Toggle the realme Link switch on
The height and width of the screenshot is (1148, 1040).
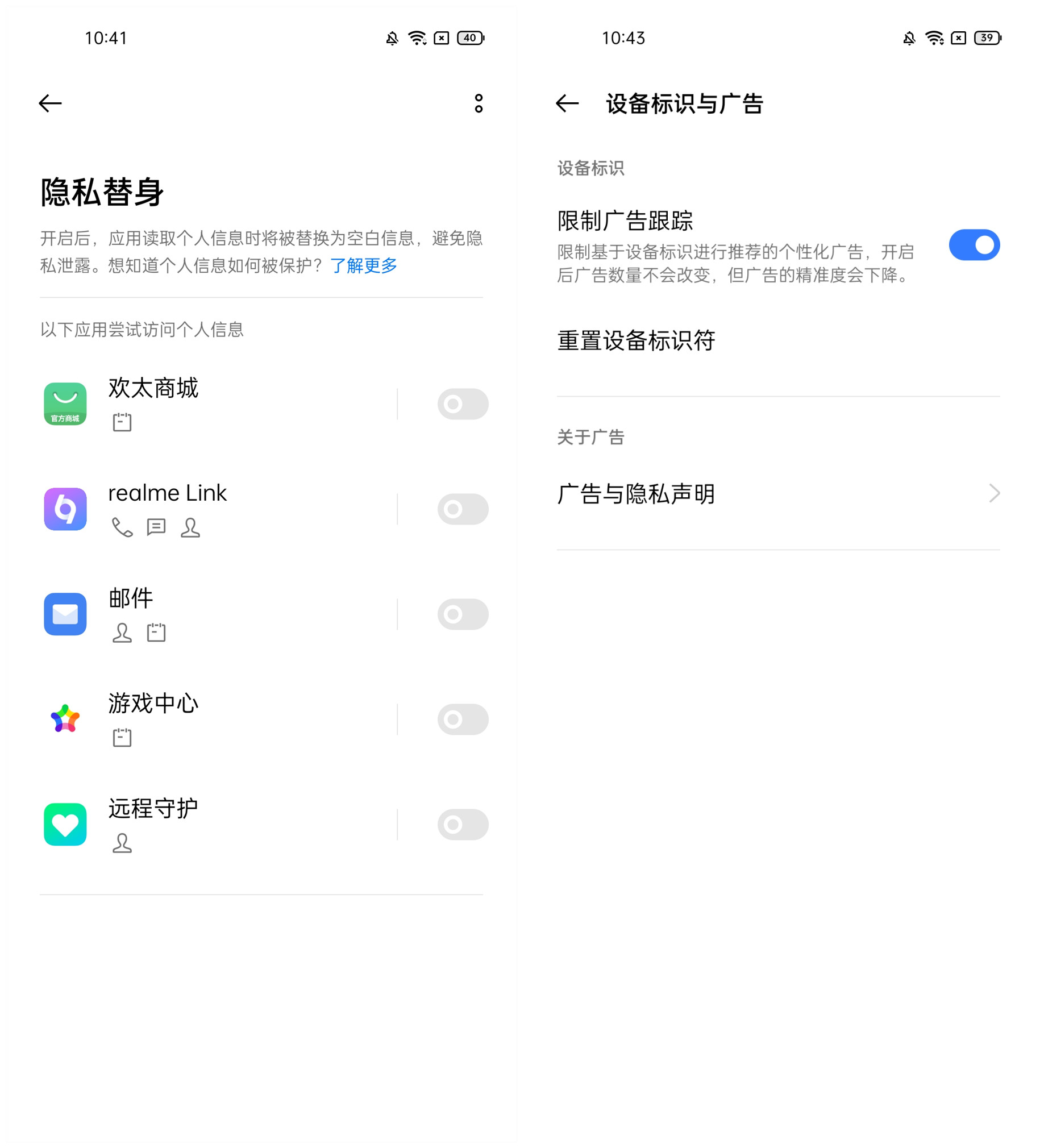coord(462,509)
